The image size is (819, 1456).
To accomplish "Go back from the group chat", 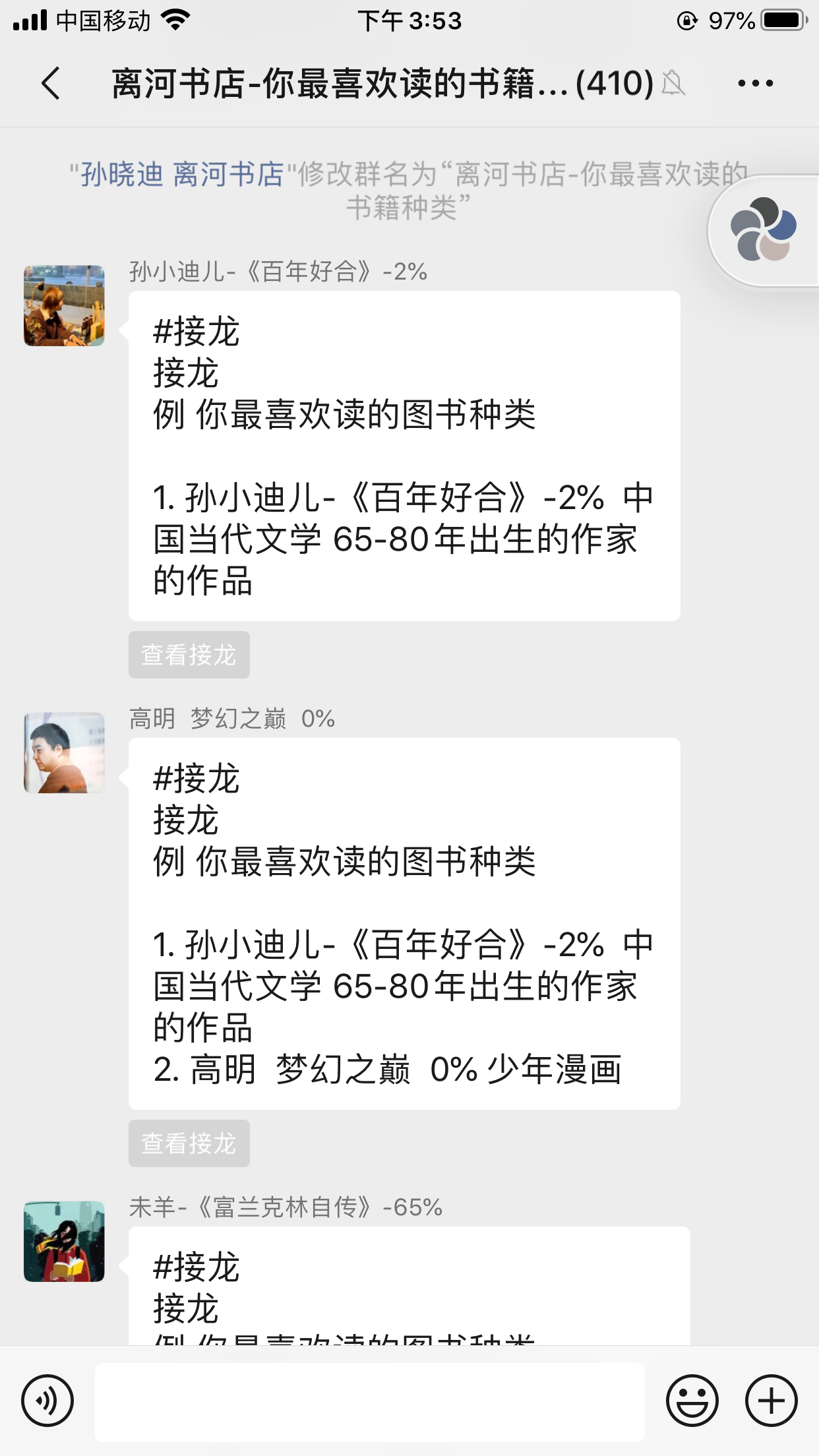I will [x=51, y=84].
